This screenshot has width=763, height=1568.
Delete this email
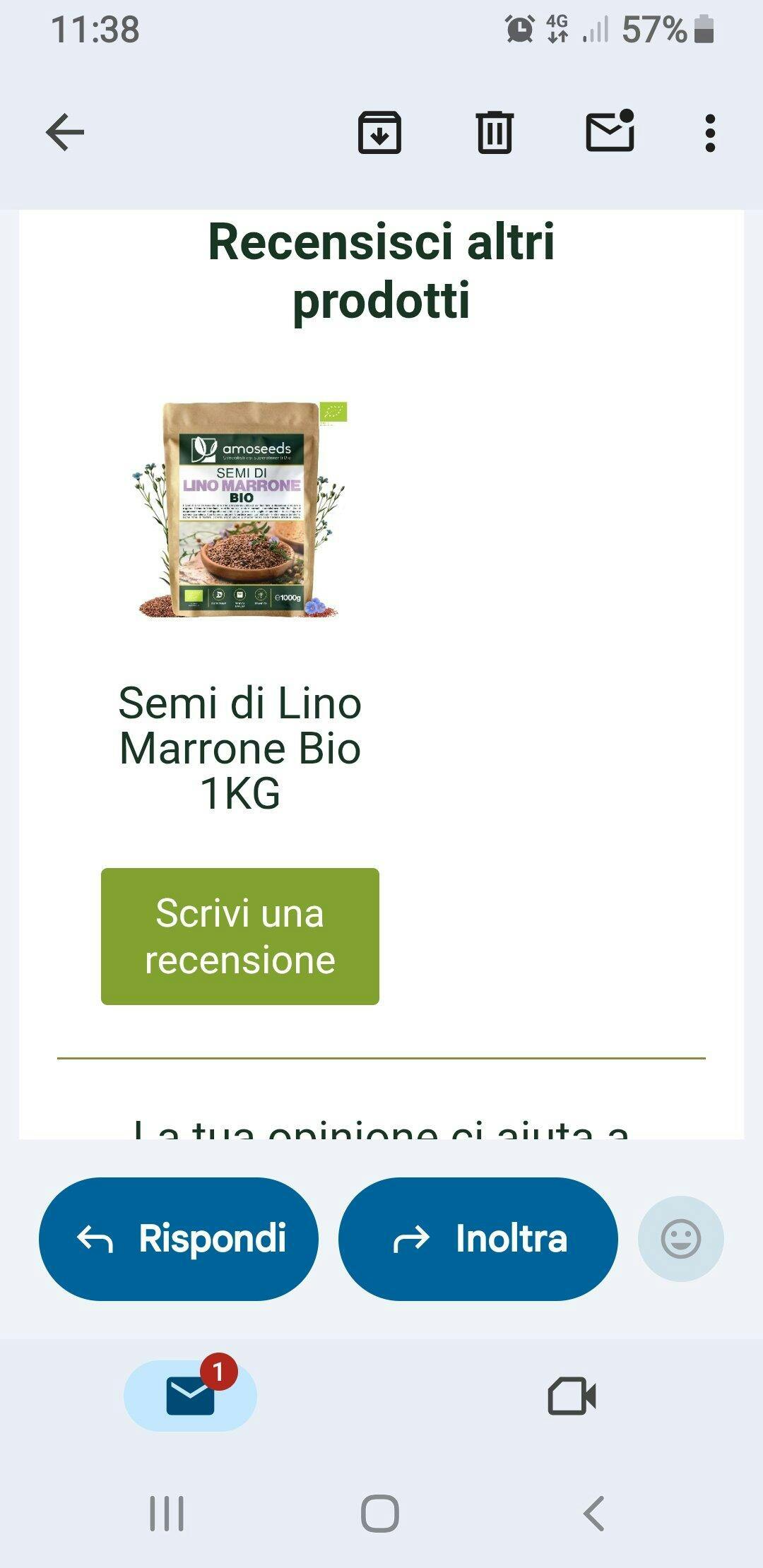tap(495, 132)
